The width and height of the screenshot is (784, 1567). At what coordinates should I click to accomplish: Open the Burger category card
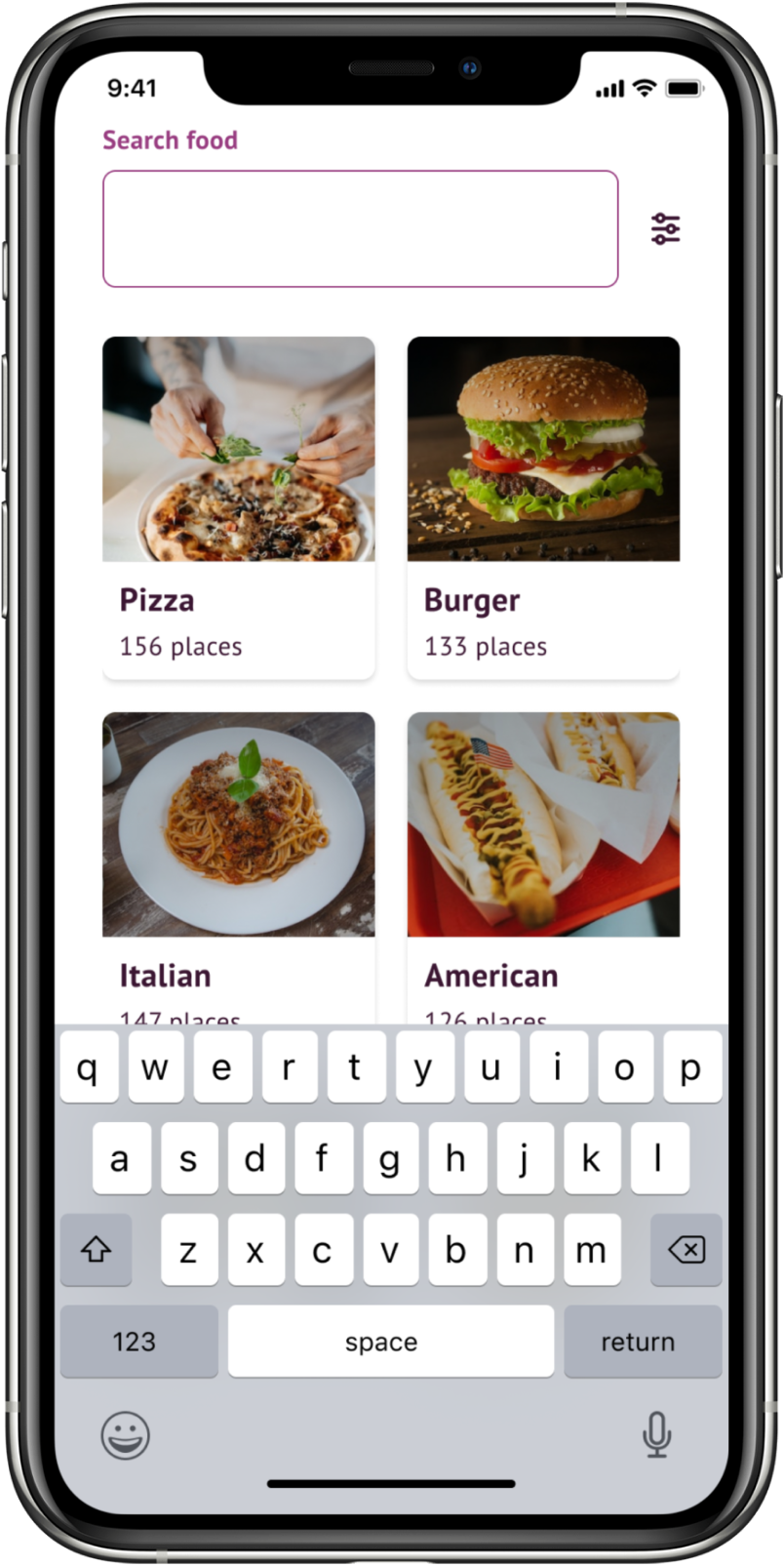click(x=543, y=507)
